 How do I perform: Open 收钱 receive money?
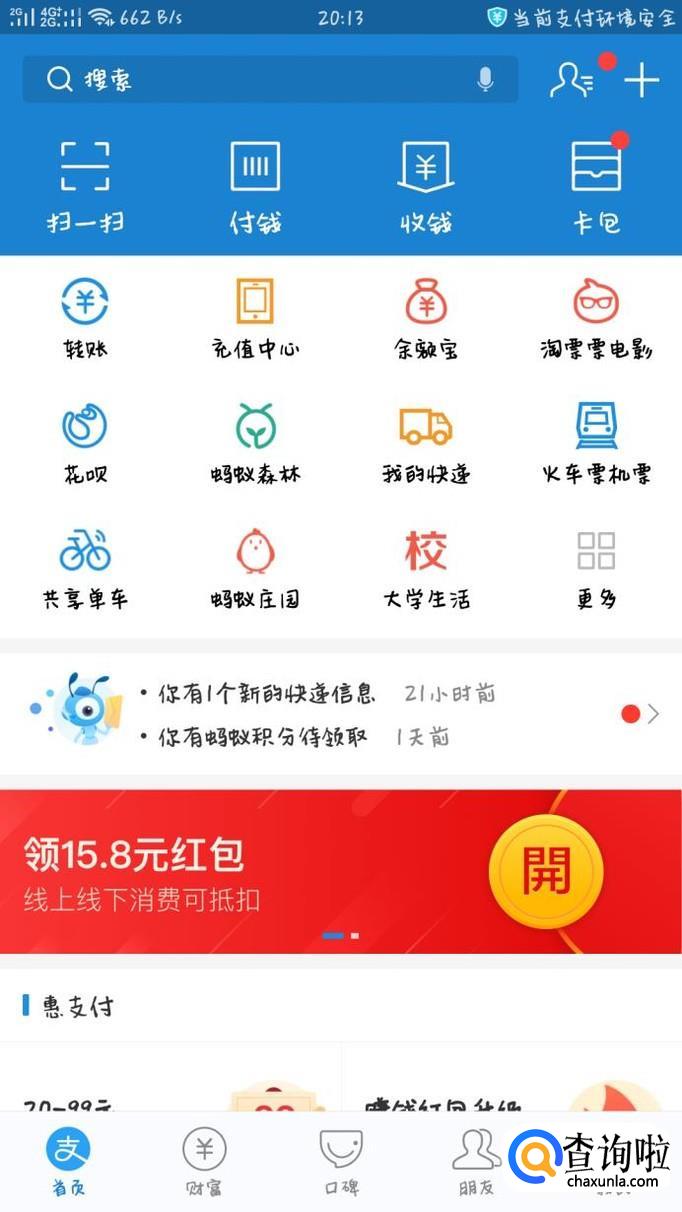click(x=426, y=187)
